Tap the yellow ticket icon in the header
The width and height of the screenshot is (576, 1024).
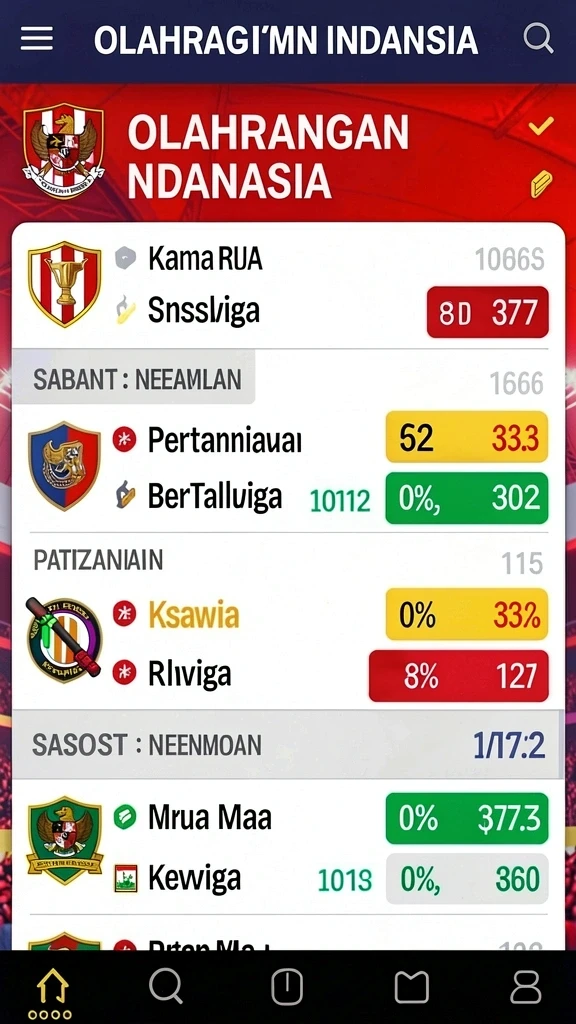click(541, 184)
